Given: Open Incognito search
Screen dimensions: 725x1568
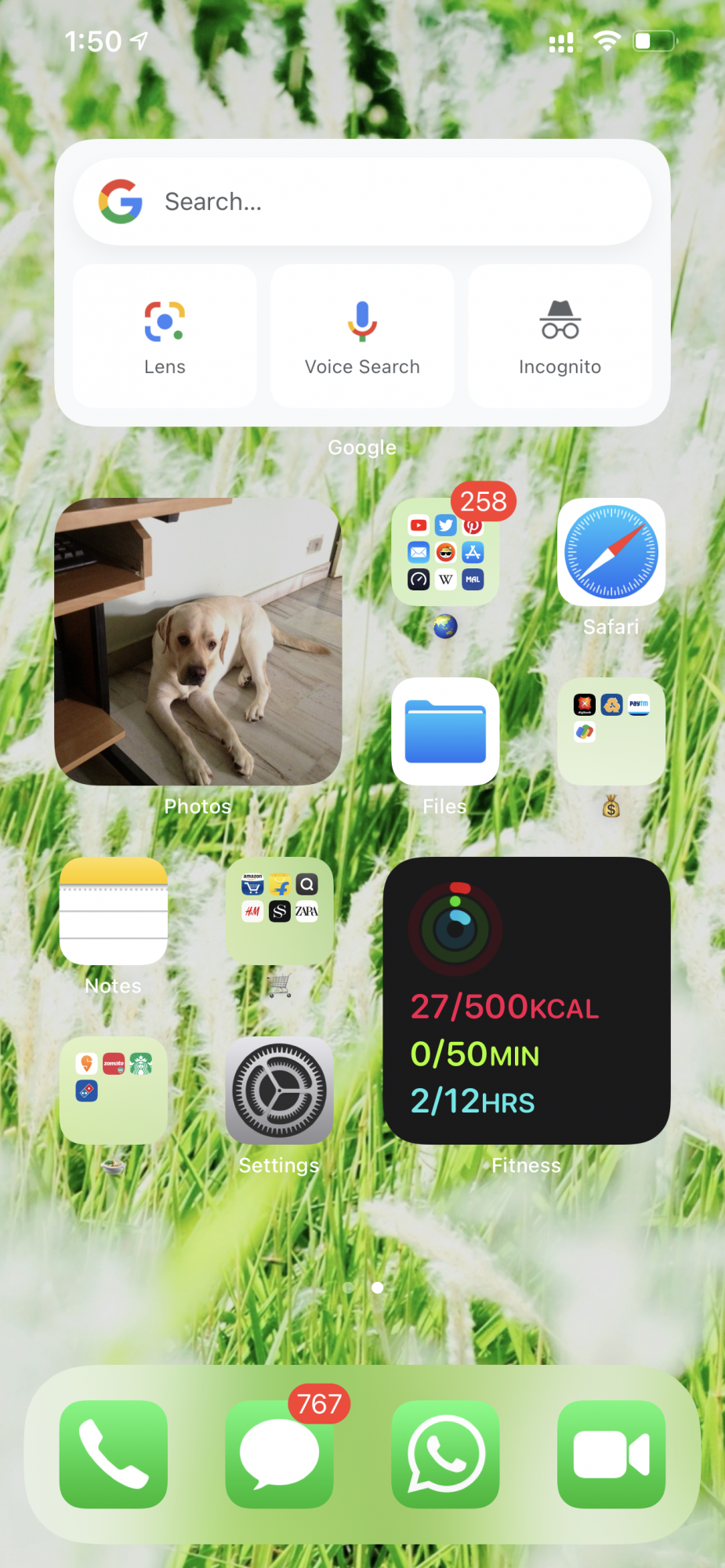Looking at the screenshot, I should coord(560,336).
